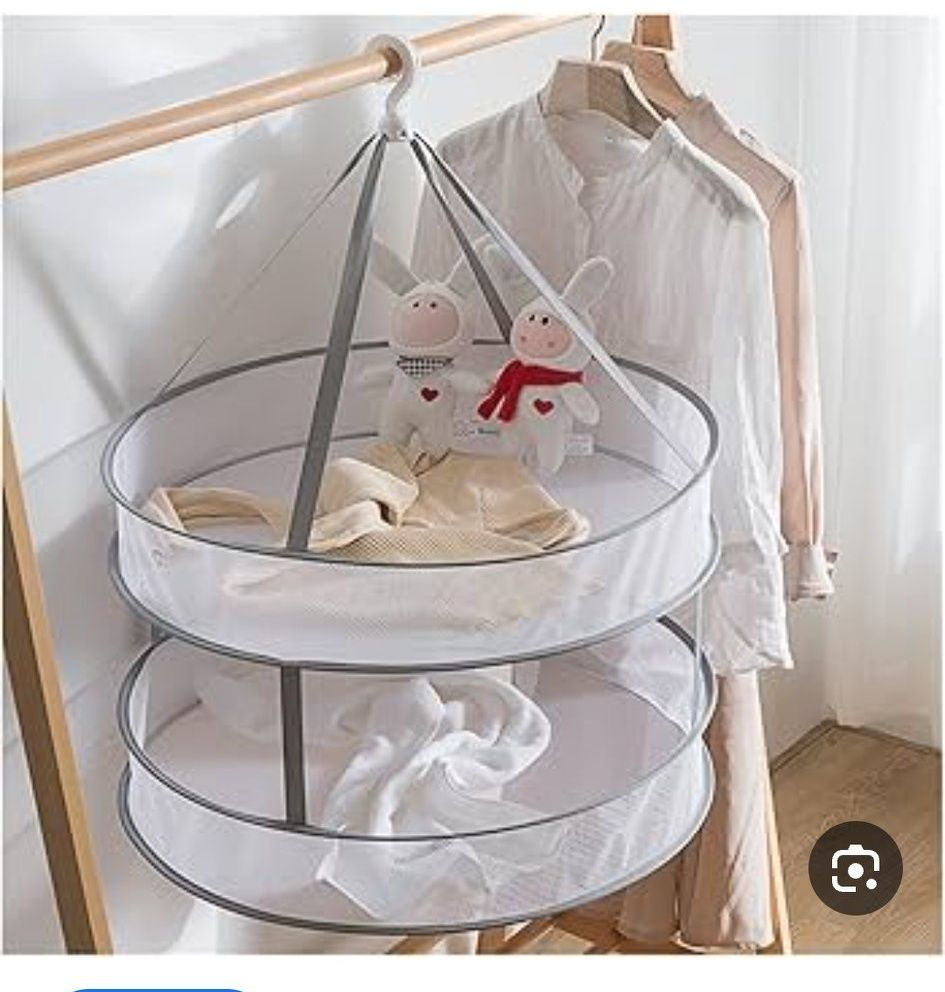Search this image with Lens
The height and width of the screenshot is (992, 945).
(x=855, y=869)
